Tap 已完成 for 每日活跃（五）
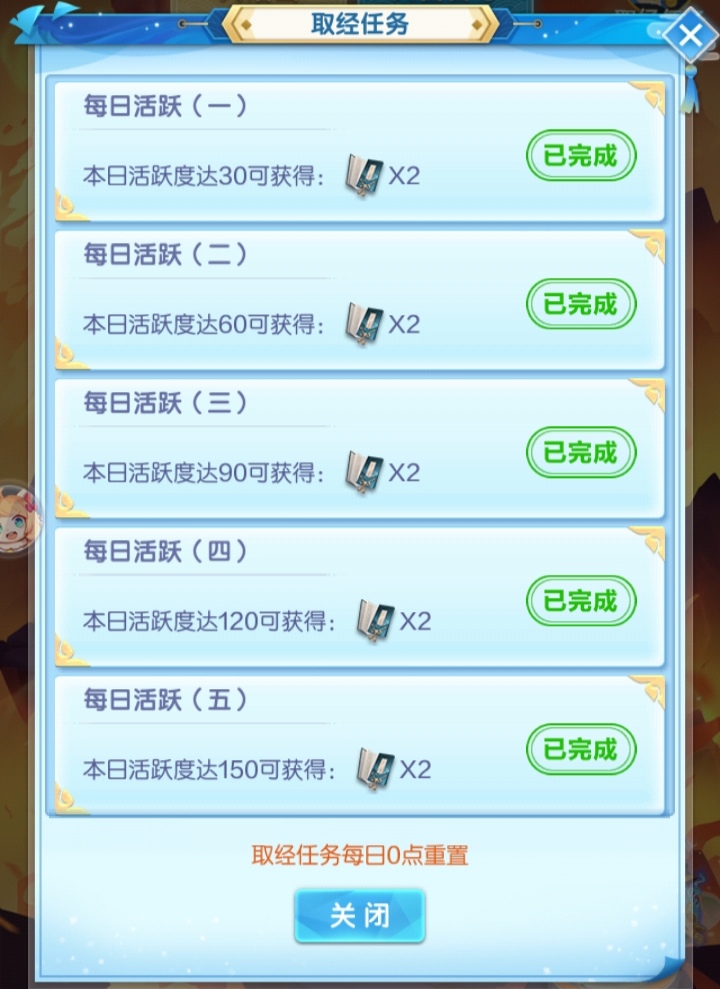The image size is (720, 989). tap(581, 748)
